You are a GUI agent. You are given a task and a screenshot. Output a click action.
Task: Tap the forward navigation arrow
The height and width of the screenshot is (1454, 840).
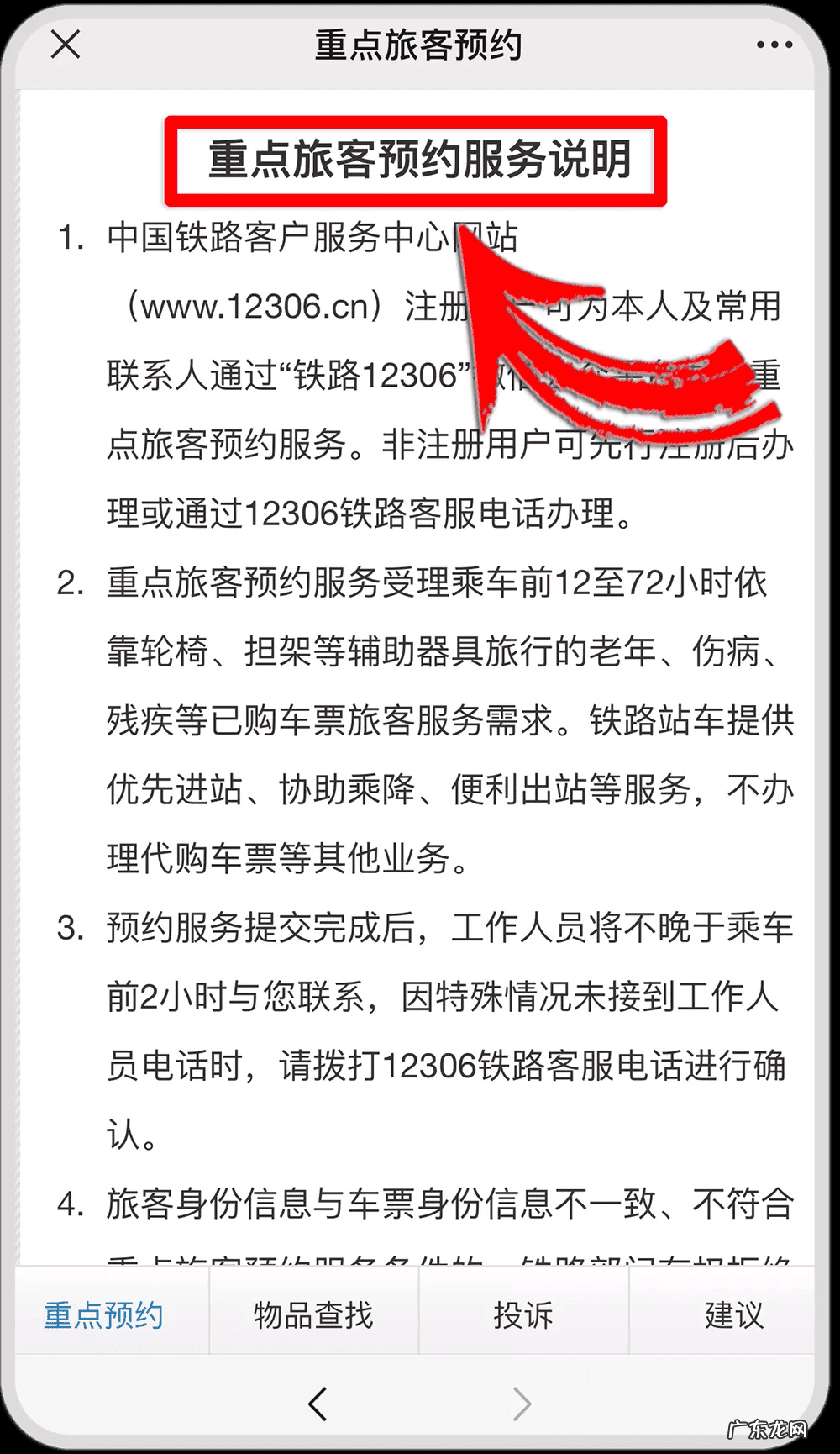click(x=523, y=1402)
